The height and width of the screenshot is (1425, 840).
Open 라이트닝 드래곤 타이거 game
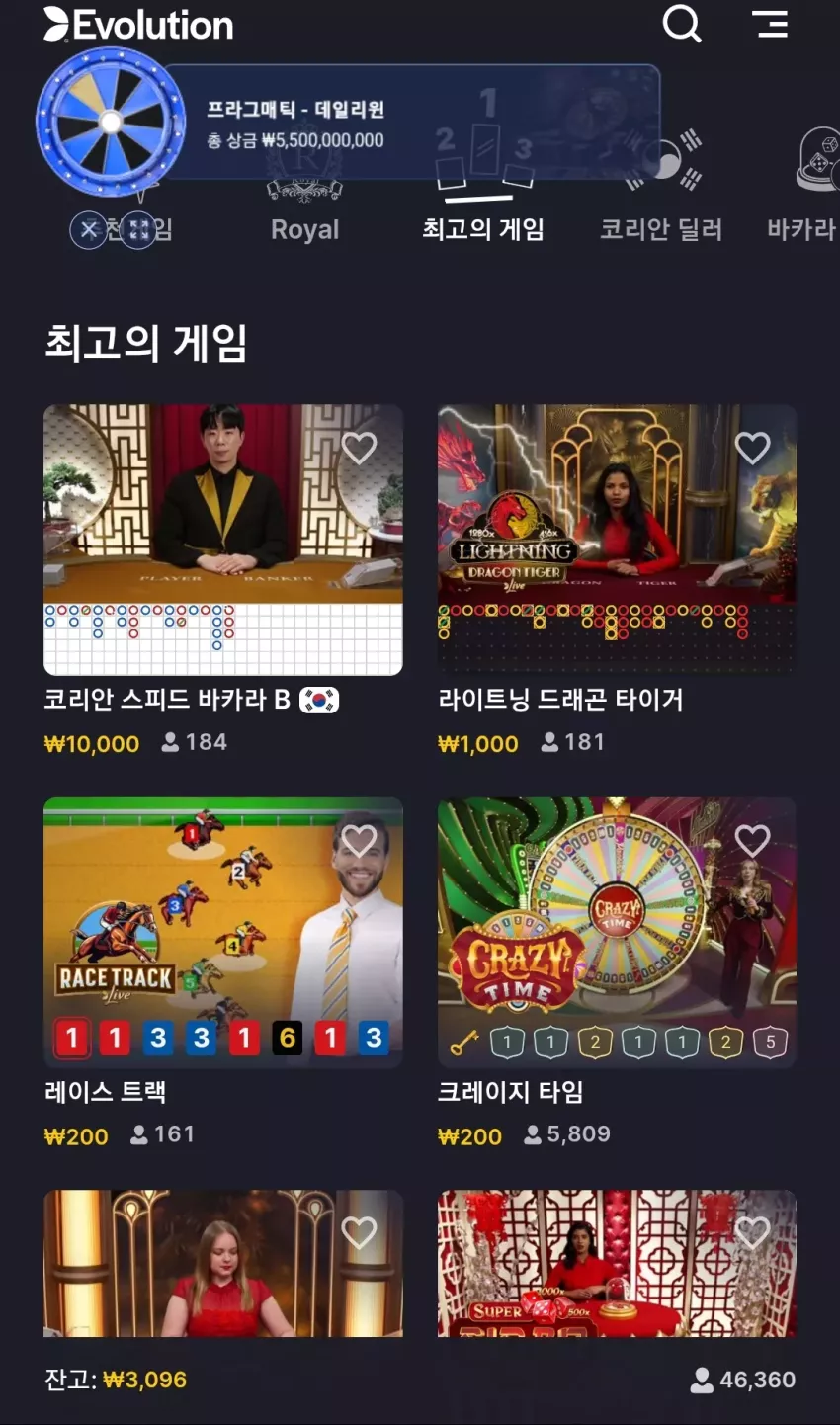pyautogui.click(x=617, y=540)
